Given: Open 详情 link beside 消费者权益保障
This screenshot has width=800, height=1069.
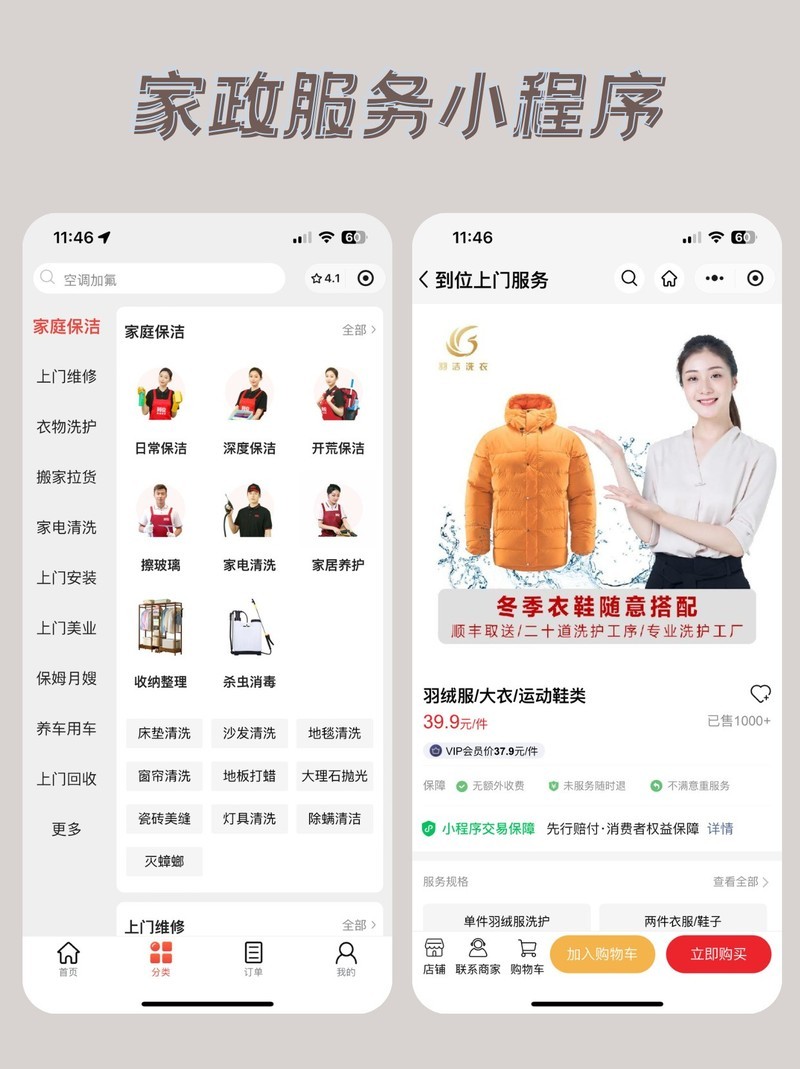Looking at the screenshot, I should tap(718, 829).
